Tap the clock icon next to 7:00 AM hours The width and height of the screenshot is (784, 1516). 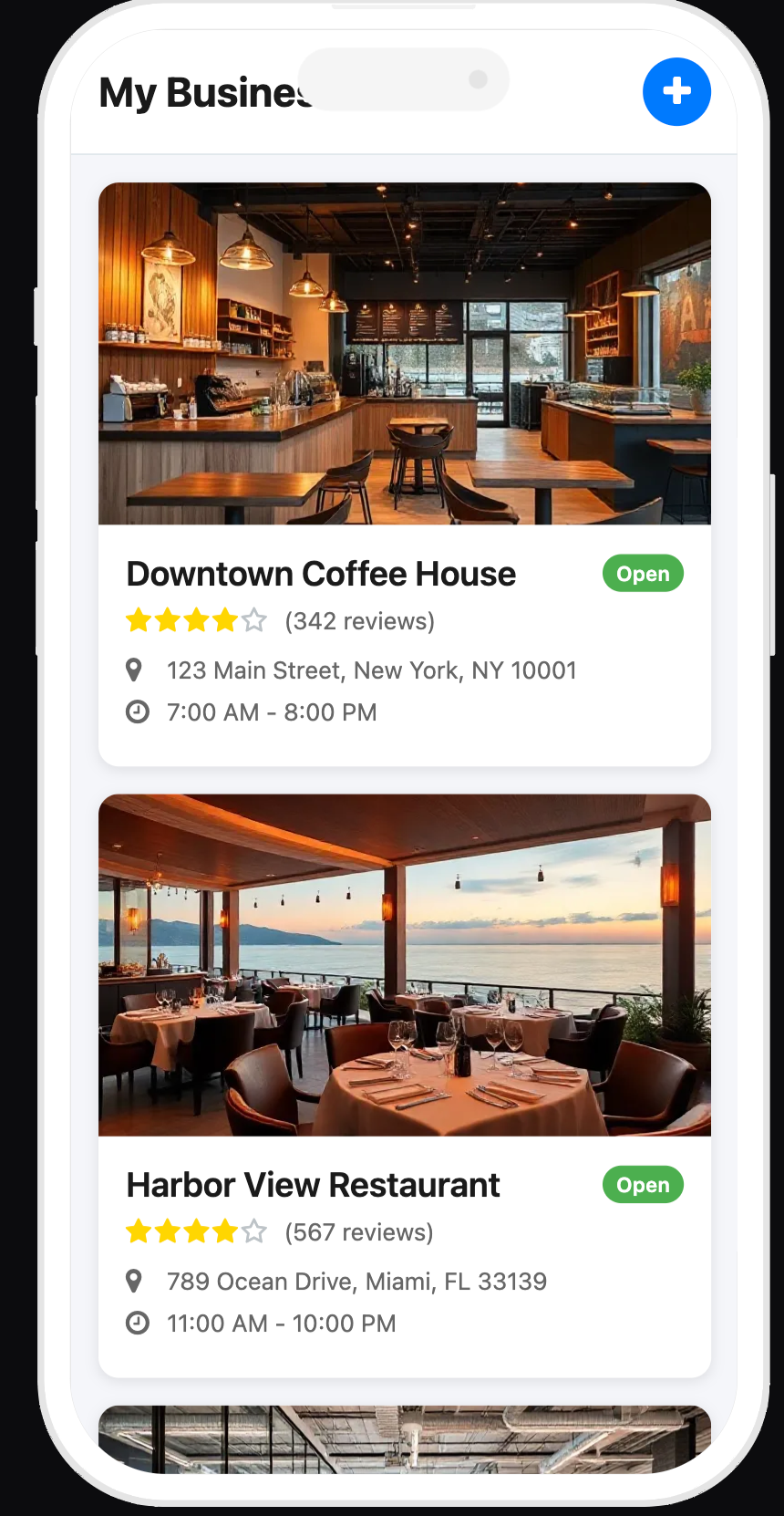pos(137,711)
